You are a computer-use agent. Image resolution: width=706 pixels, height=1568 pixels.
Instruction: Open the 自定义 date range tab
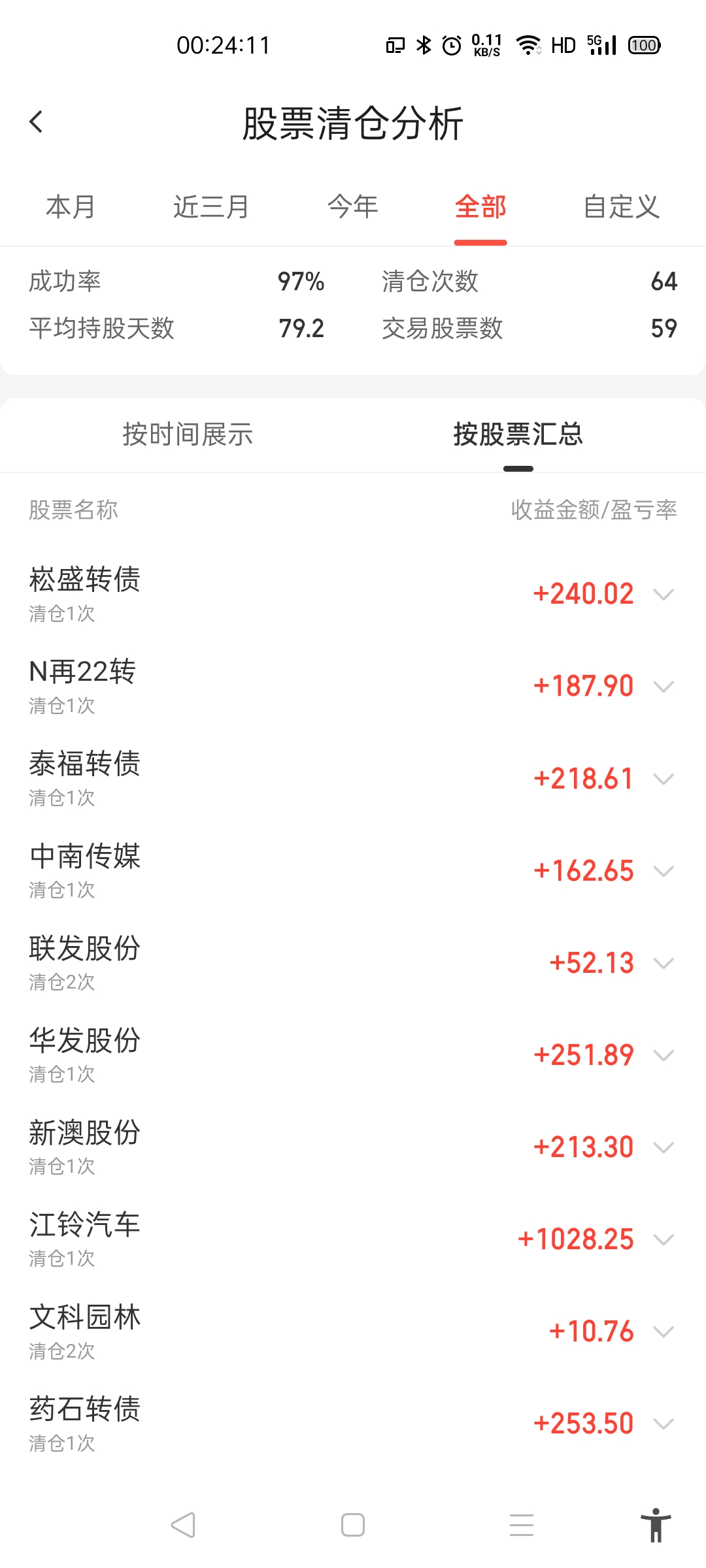click(x=621, y=207)
